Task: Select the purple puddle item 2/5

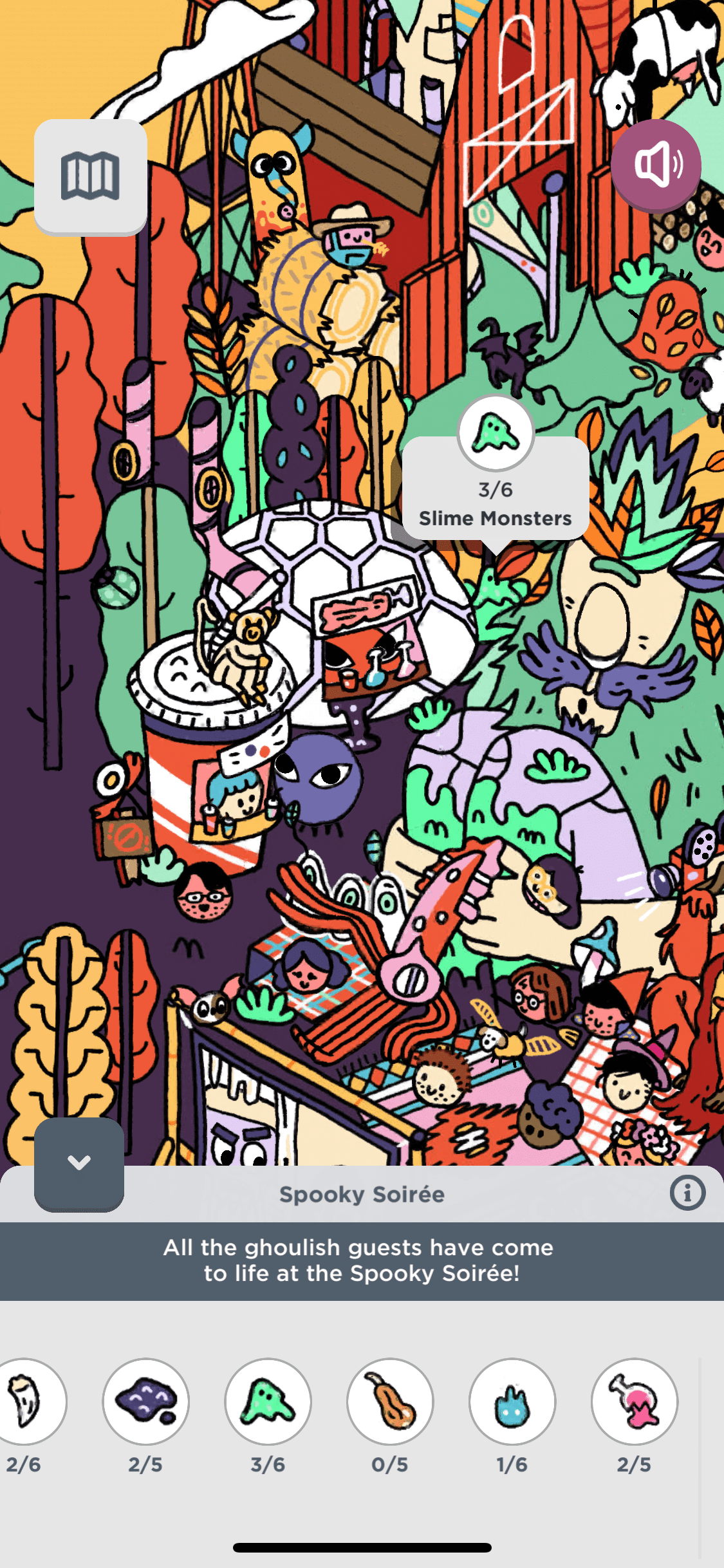Action: coord(145,1402)
